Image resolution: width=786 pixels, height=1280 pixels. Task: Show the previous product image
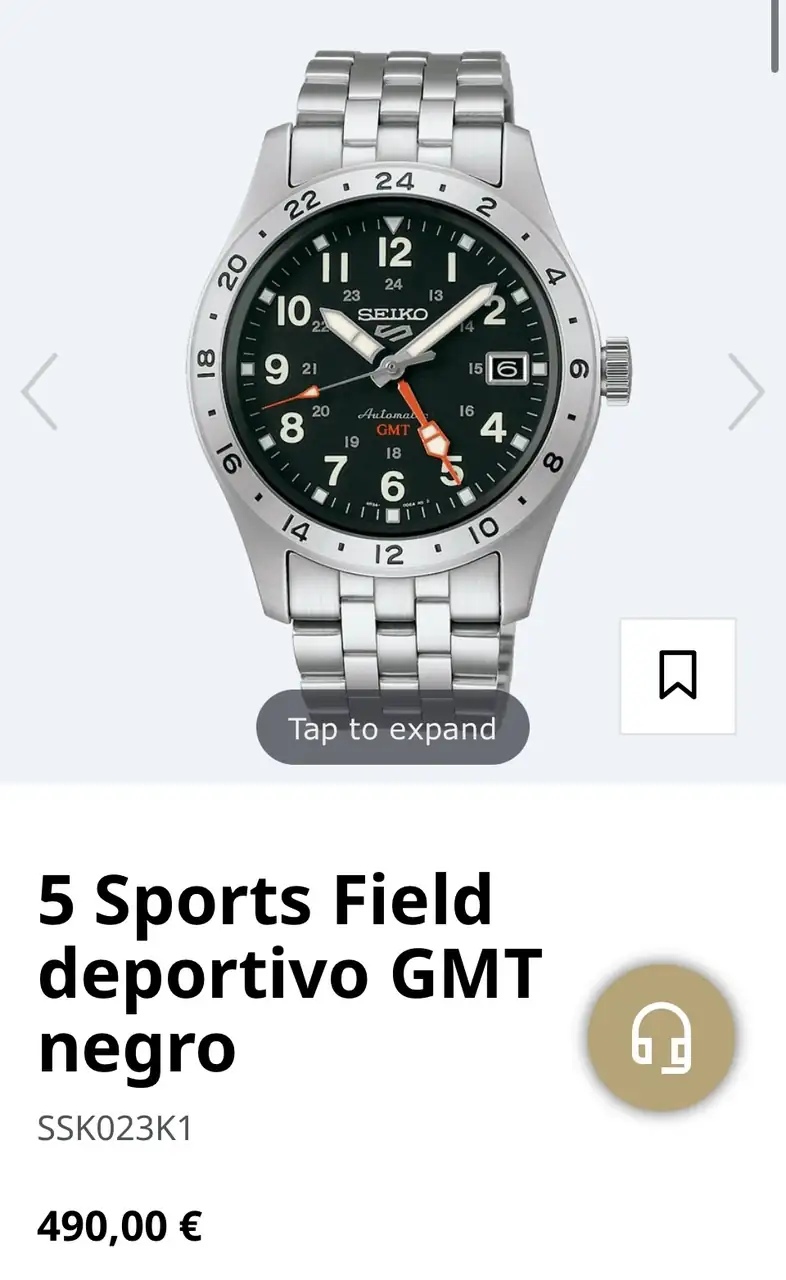tap(40, 391)
